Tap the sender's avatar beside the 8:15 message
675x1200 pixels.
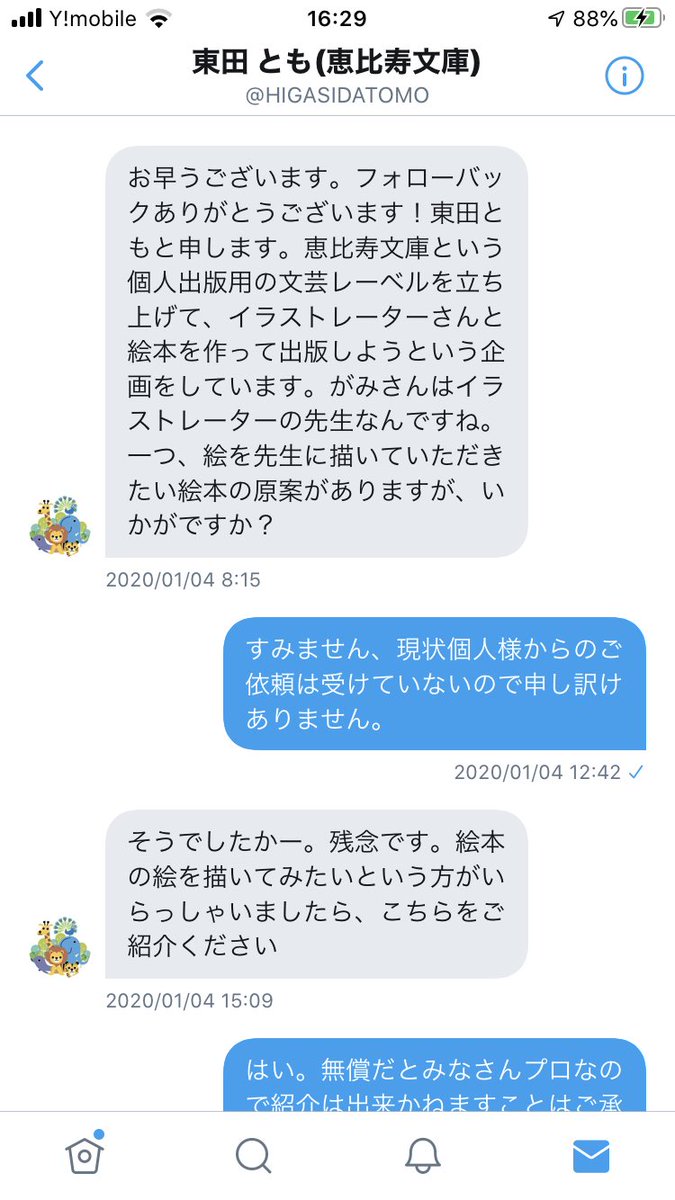(x=60, y=526)
